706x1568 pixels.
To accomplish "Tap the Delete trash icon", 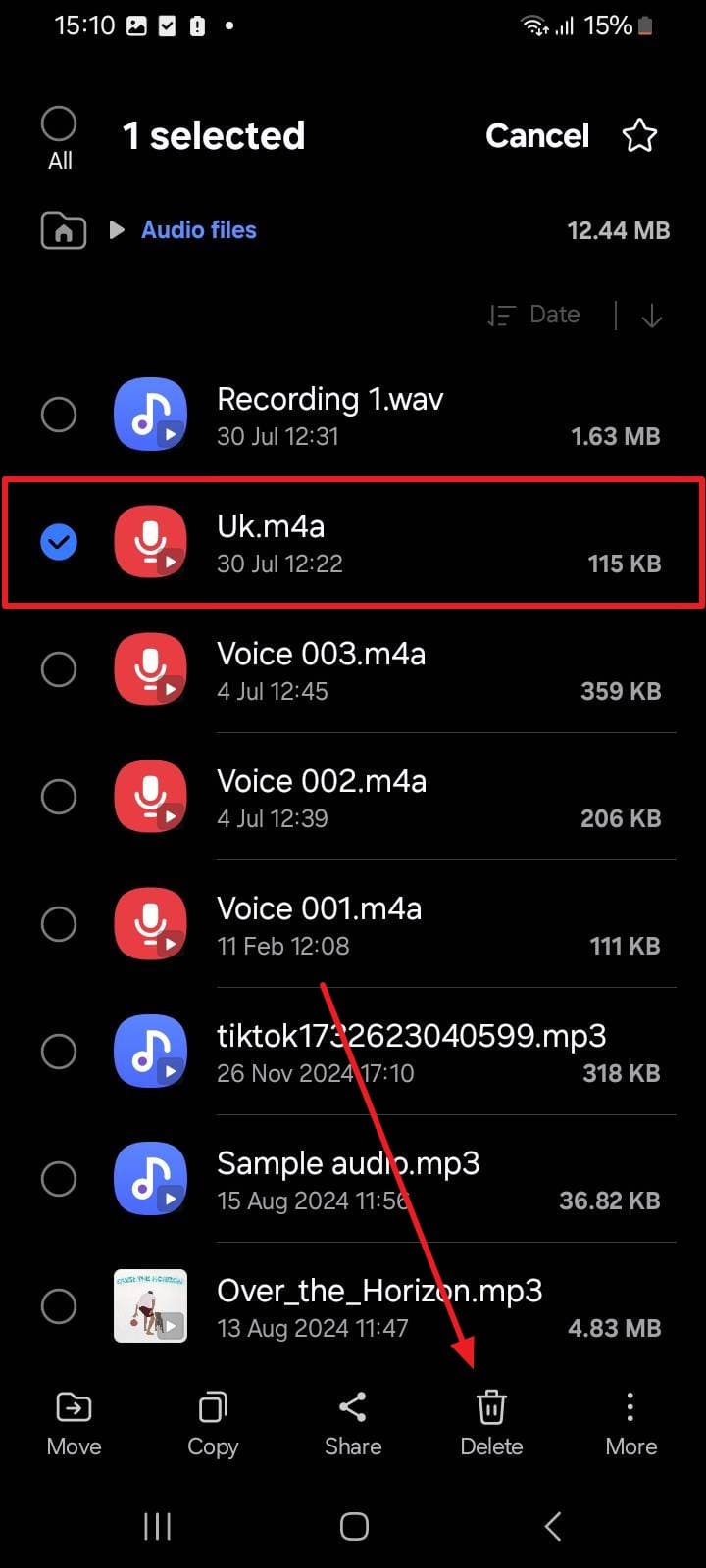I will (x=490, y=1406).
